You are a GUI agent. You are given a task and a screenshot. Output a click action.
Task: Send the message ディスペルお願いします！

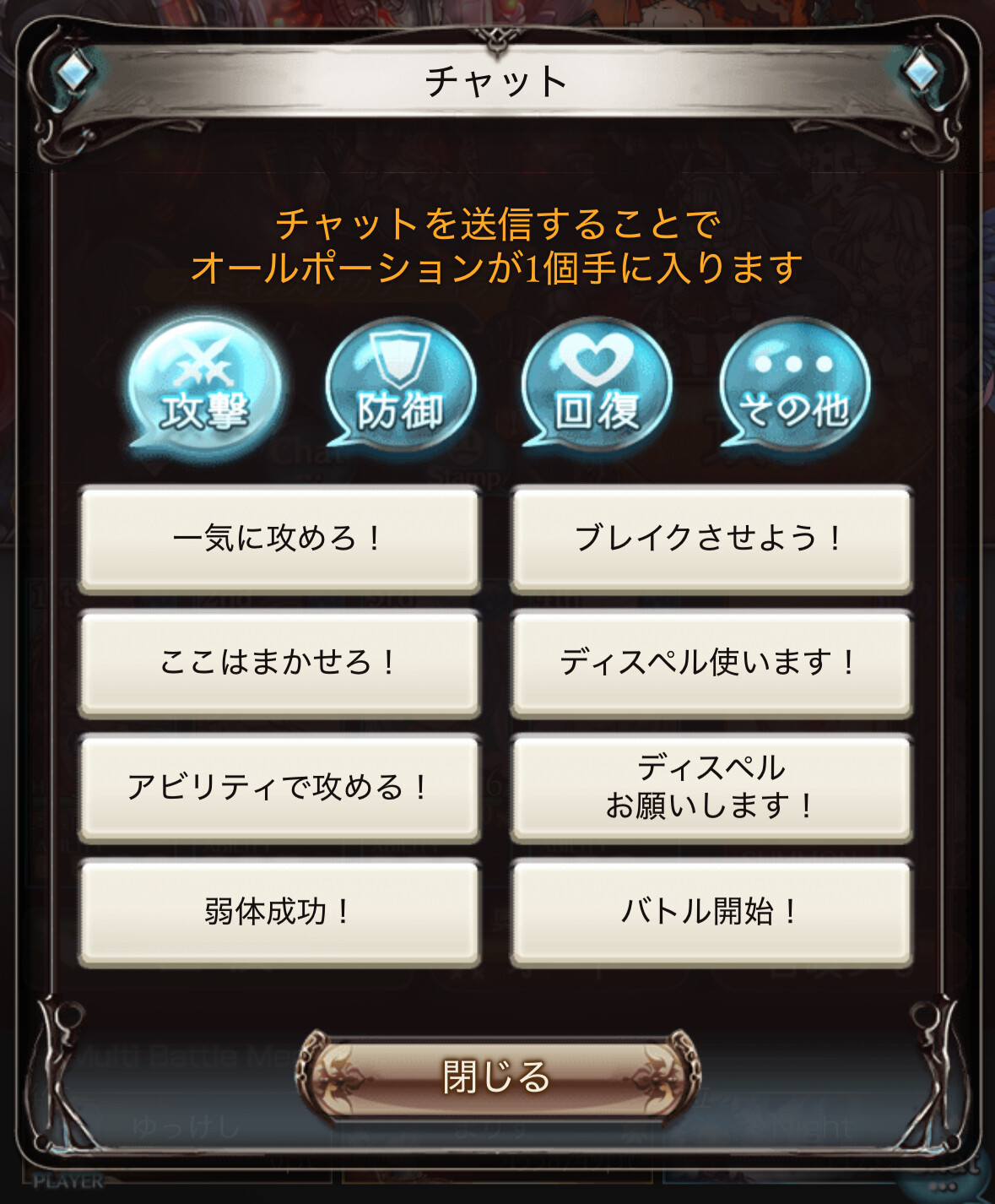click(x=711, y=788)
